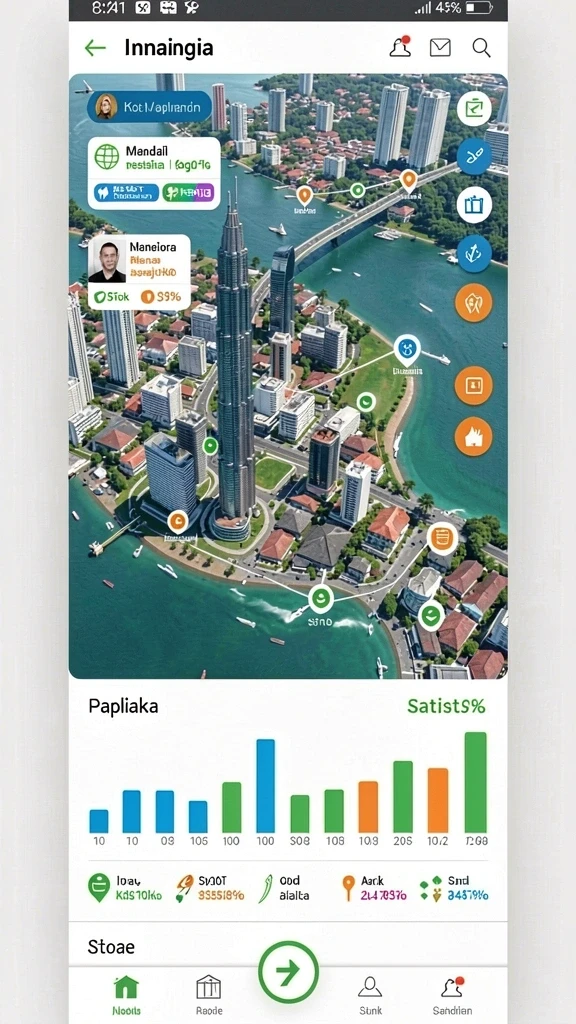The height and width of the screenshot is (1024, 576).
Task: Select the blue map pin near shore
Action: click(408, 351)
